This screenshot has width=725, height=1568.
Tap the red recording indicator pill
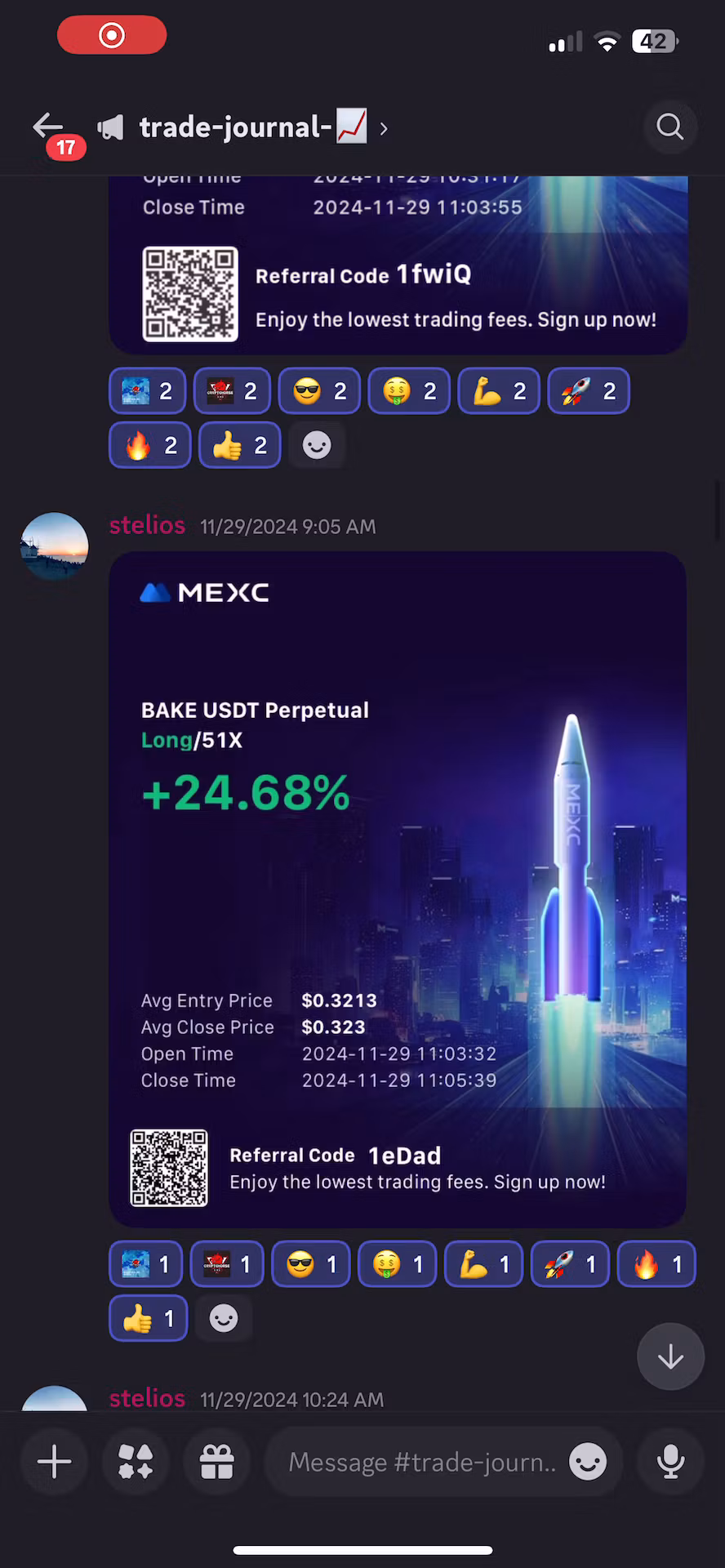112,34
